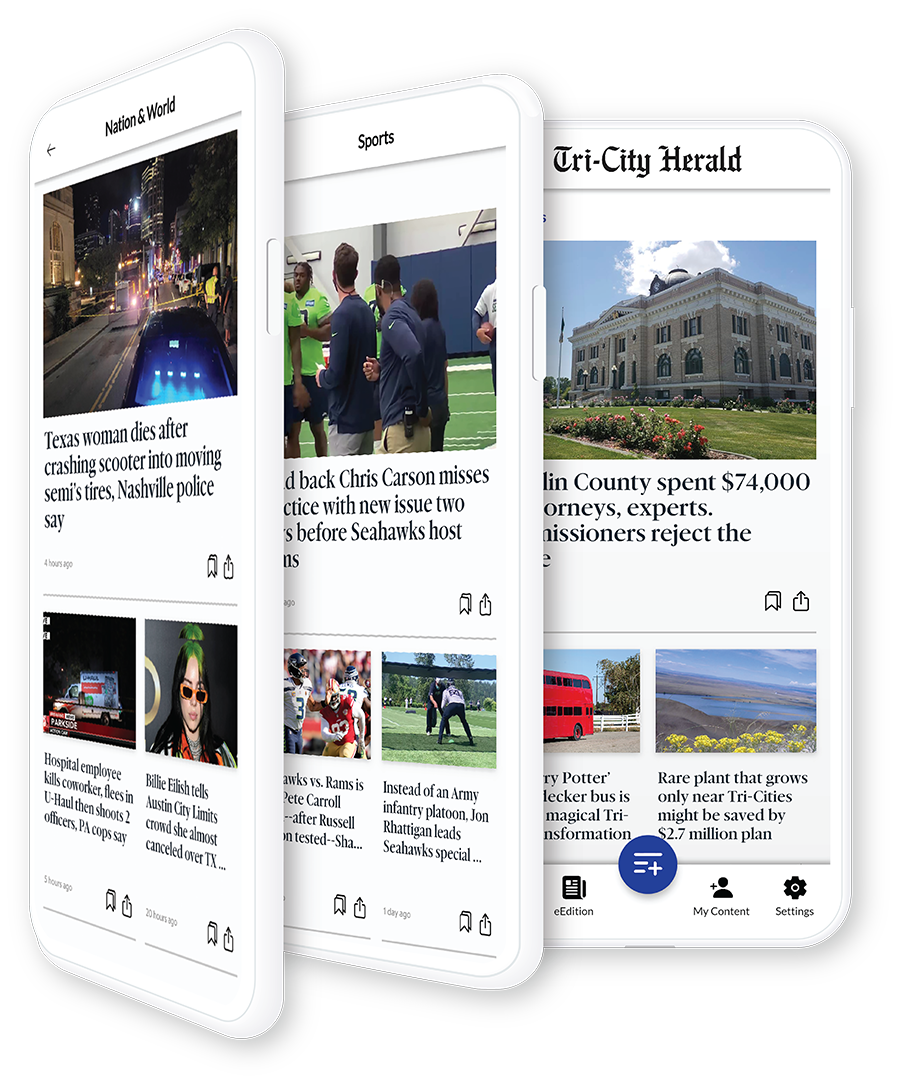900x1084 pixels.
Task: Share the Seahawks vs. Rams article
Action: (362, 905)
